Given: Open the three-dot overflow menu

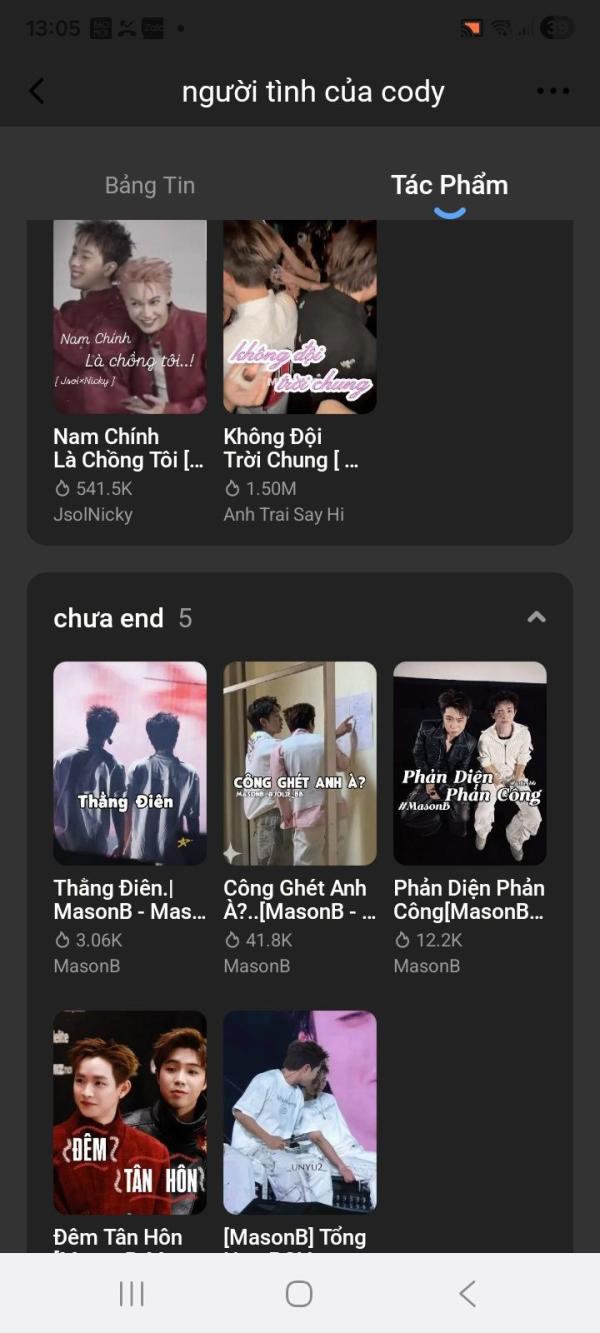Looking at the screenshot, I should [553, 91].
